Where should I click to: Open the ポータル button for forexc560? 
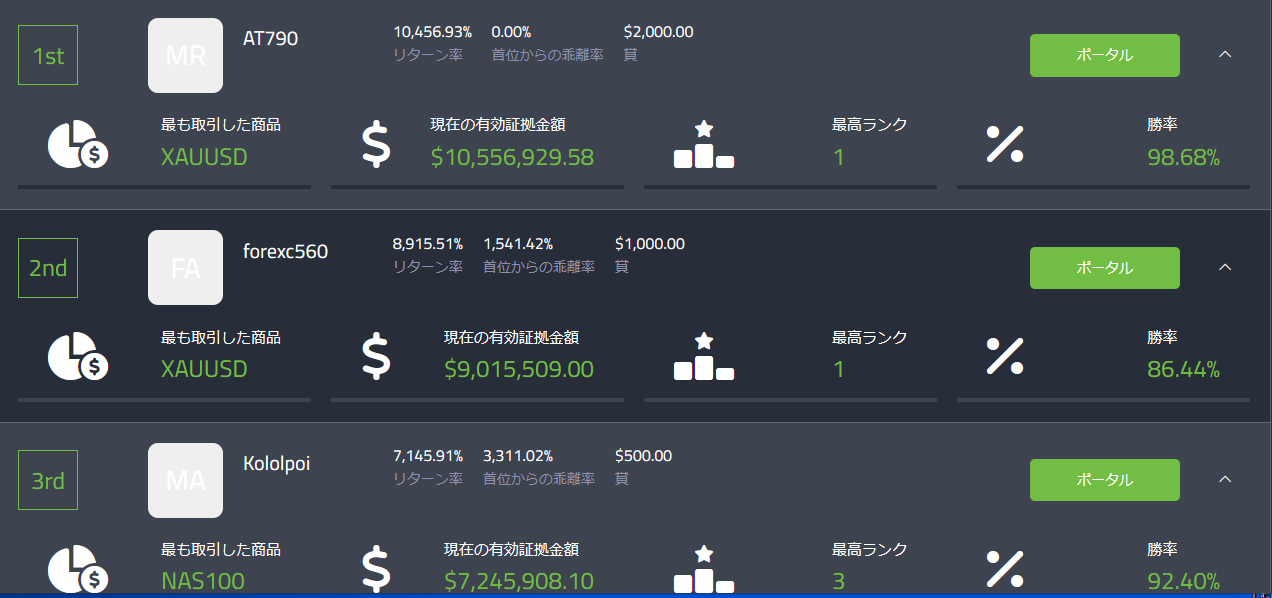coord(1104,268)
